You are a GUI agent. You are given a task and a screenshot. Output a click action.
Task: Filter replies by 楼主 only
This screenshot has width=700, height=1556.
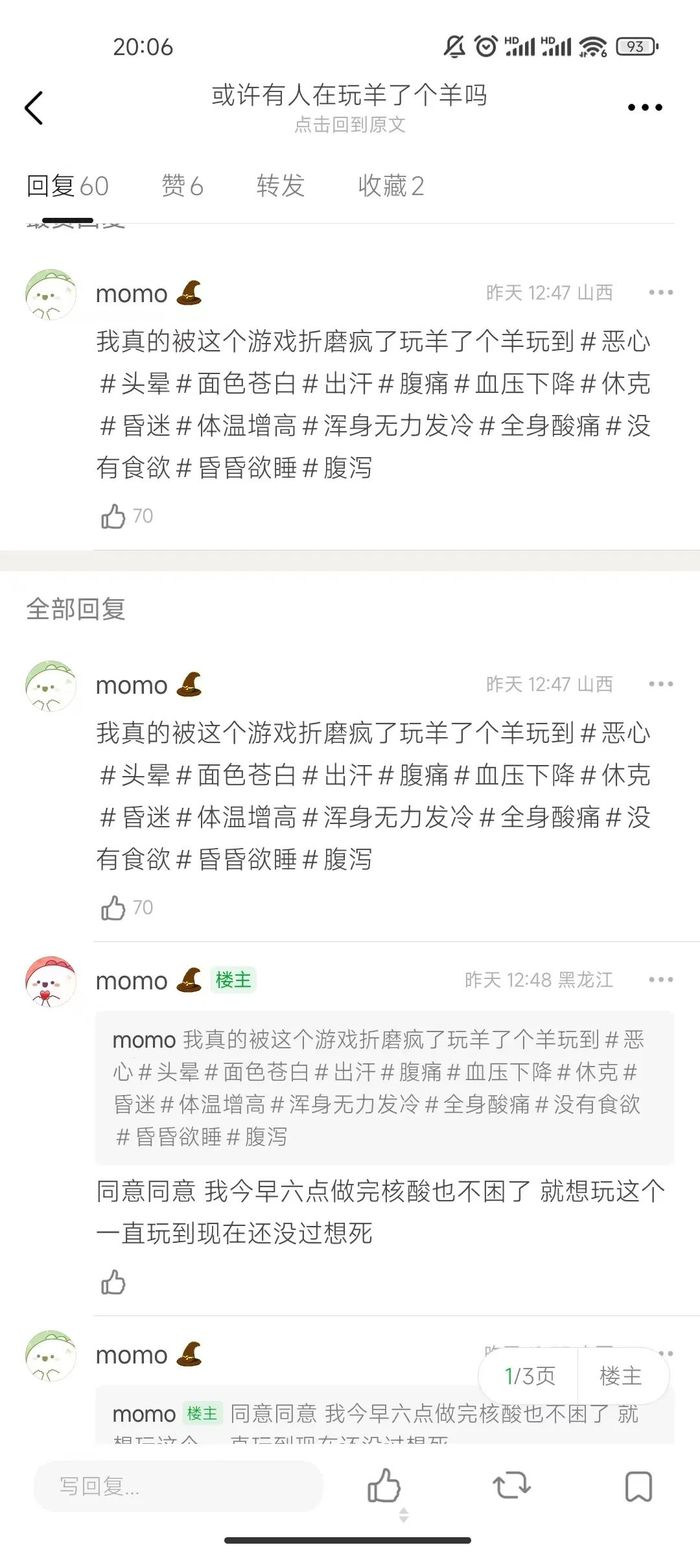pos(621,1376)
